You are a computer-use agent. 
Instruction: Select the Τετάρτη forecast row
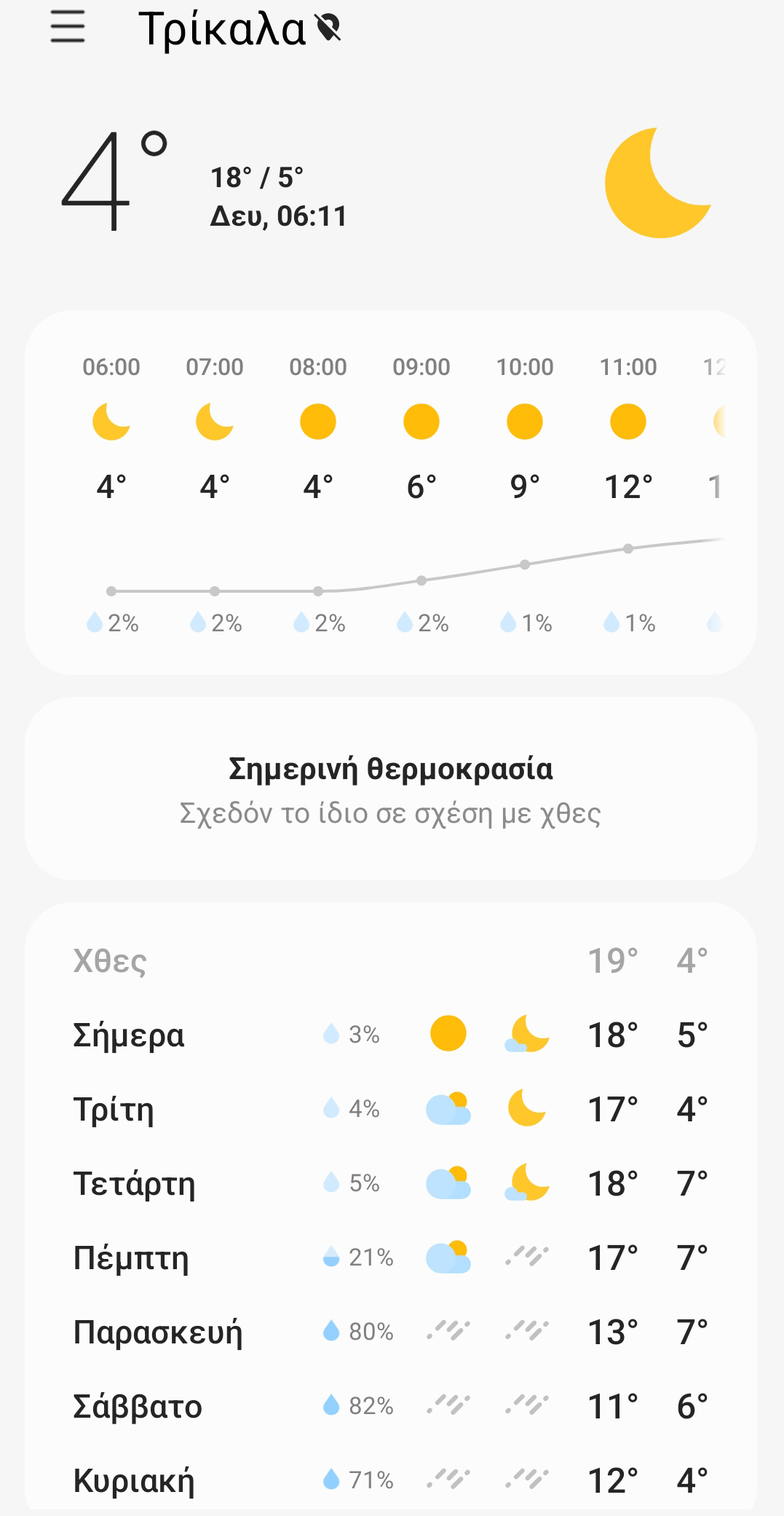[391, 1183]
